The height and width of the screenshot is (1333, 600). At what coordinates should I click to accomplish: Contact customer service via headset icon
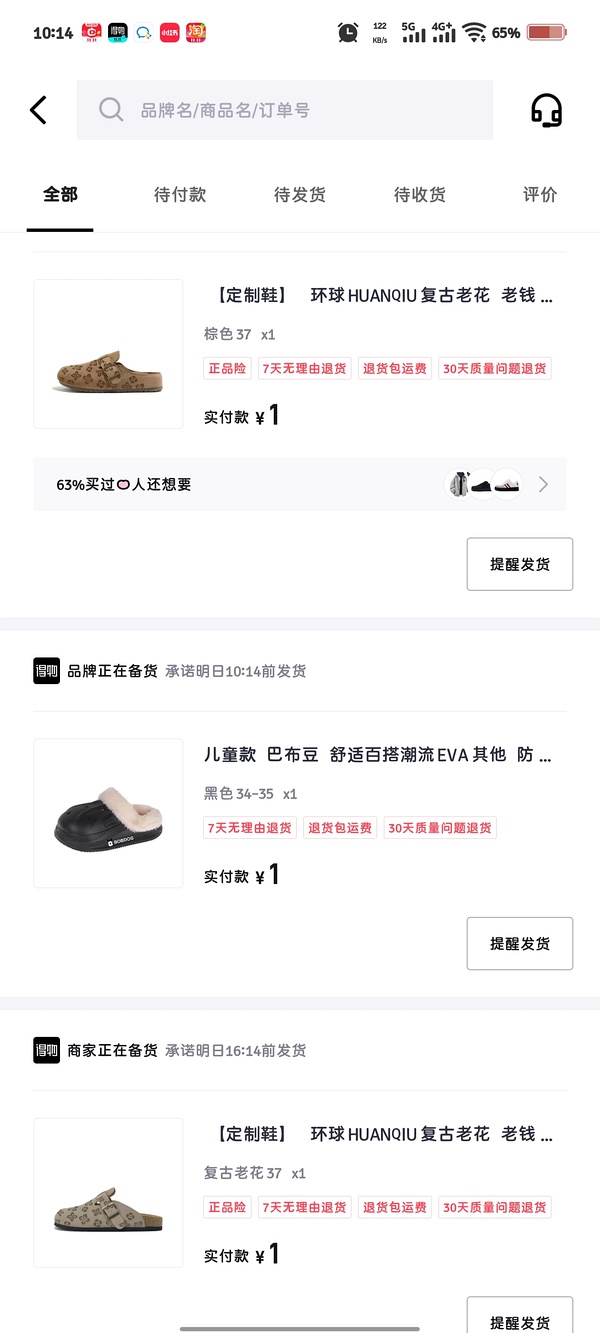pyautogui.click(x=546, y=110)
